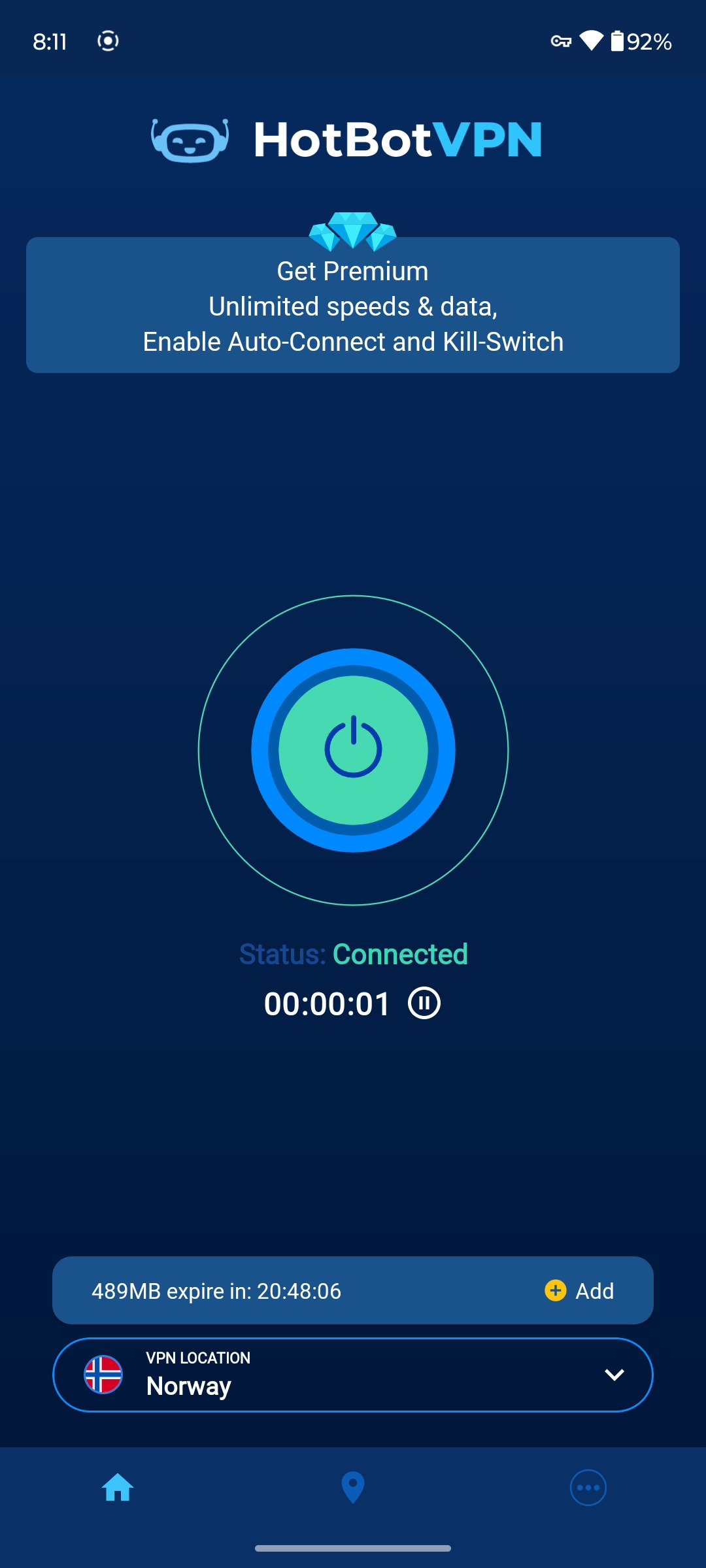Image resolution: width=706 pixels, height=1568 pixels.
Task: Pause the VPN connection timer
Action: pos(424,1003)
